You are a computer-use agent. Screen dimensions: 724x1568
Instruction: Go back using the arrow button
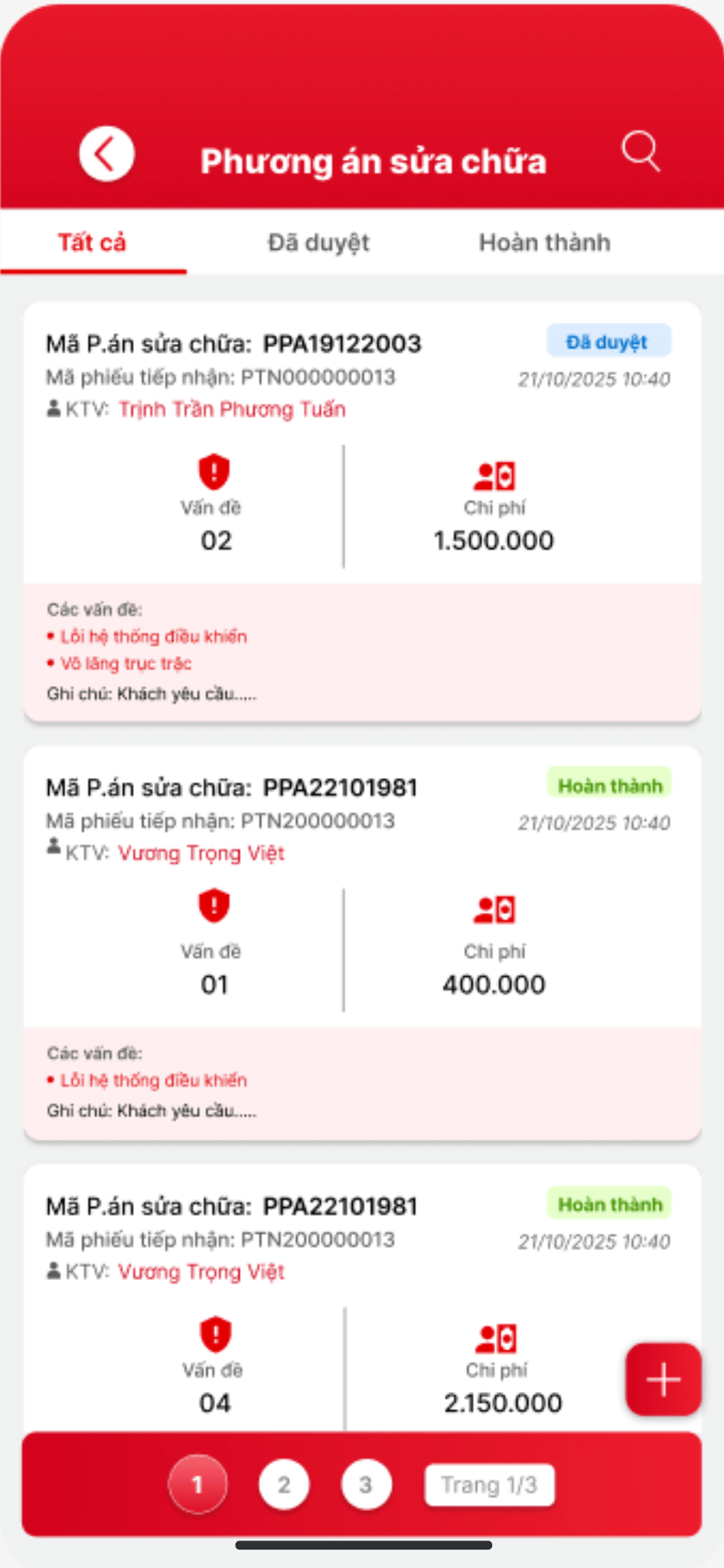106,154
